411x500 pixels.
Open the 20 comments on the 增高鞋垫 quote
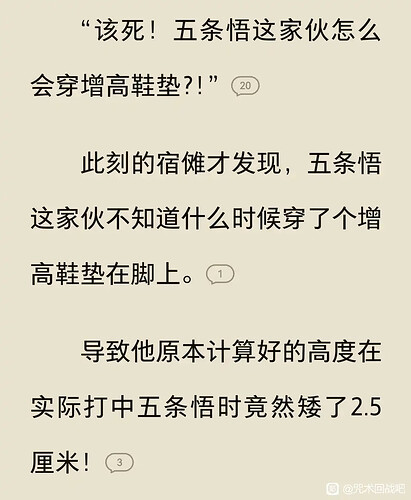coord(245,86)
